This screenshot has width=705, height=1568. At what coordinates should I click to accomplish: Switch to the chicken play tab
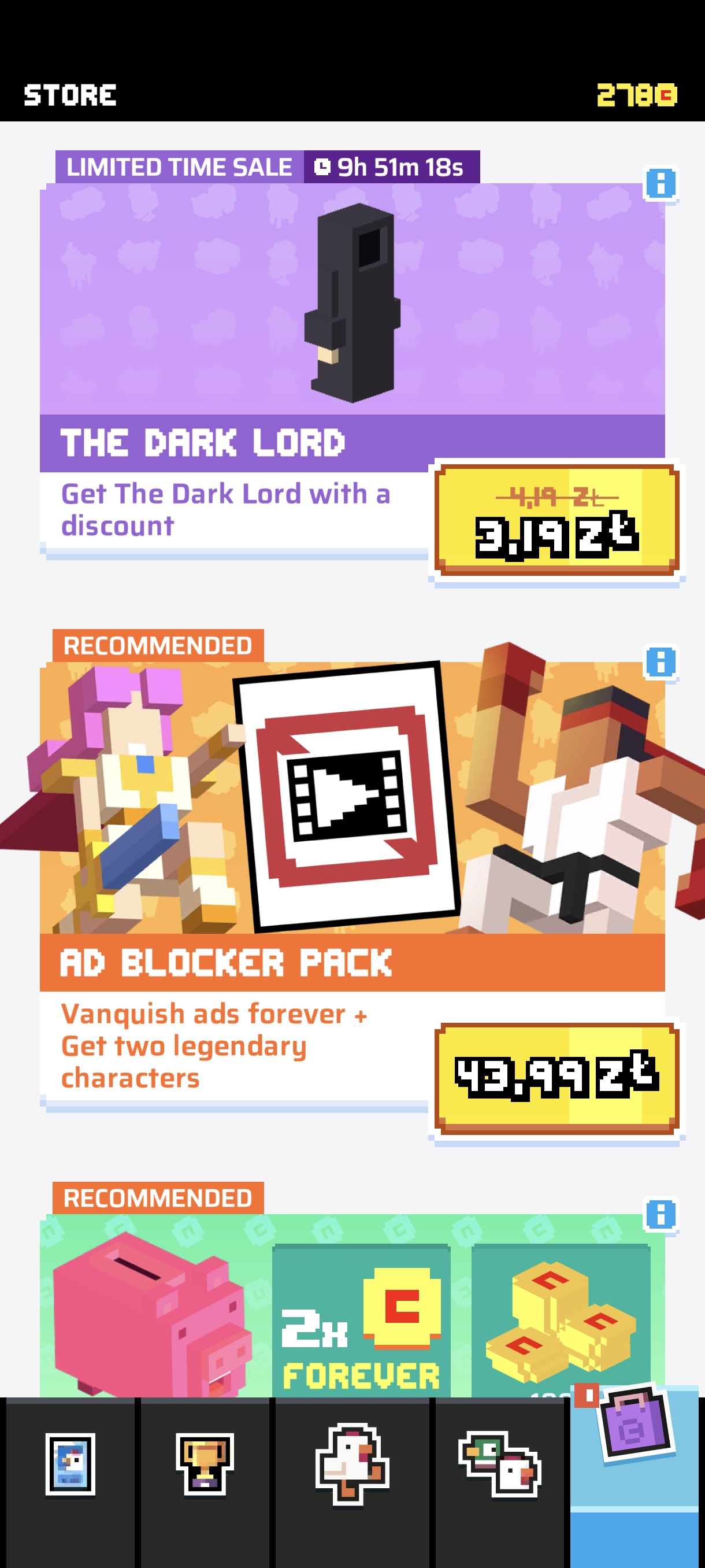click(352, 1464)
